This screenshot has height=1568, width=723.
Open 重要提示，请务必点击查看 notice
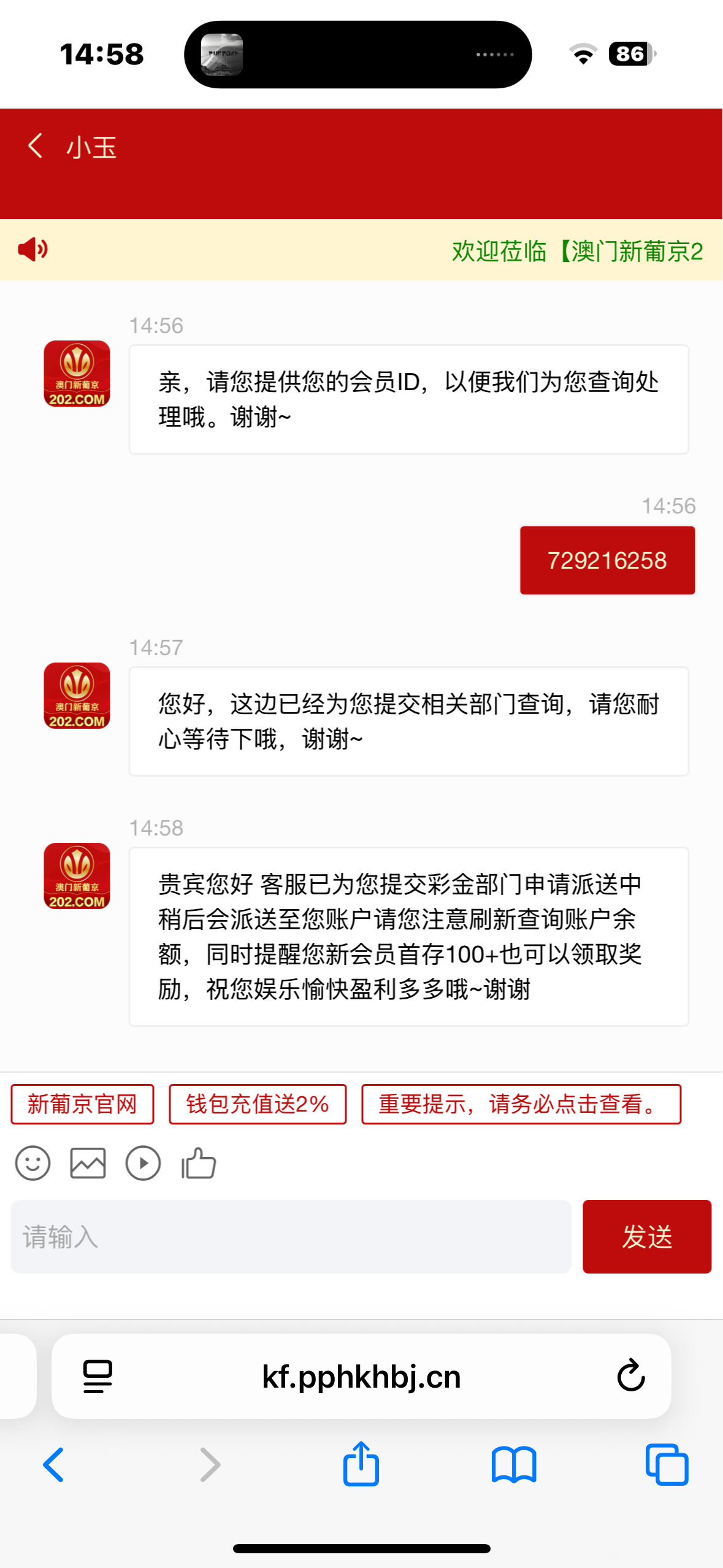coord(521,1104)
